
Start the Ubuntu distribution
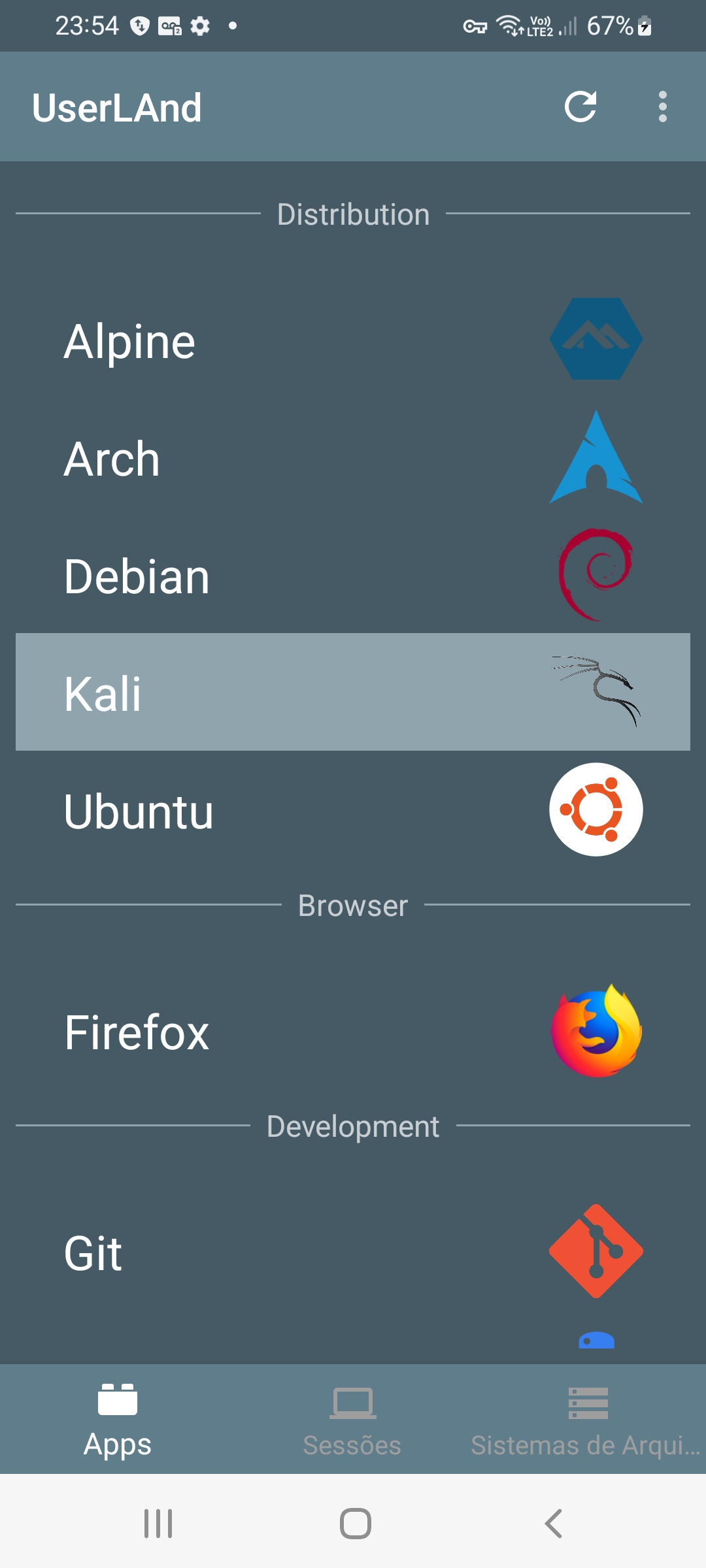pyautogui.click(x=353, y=809)
